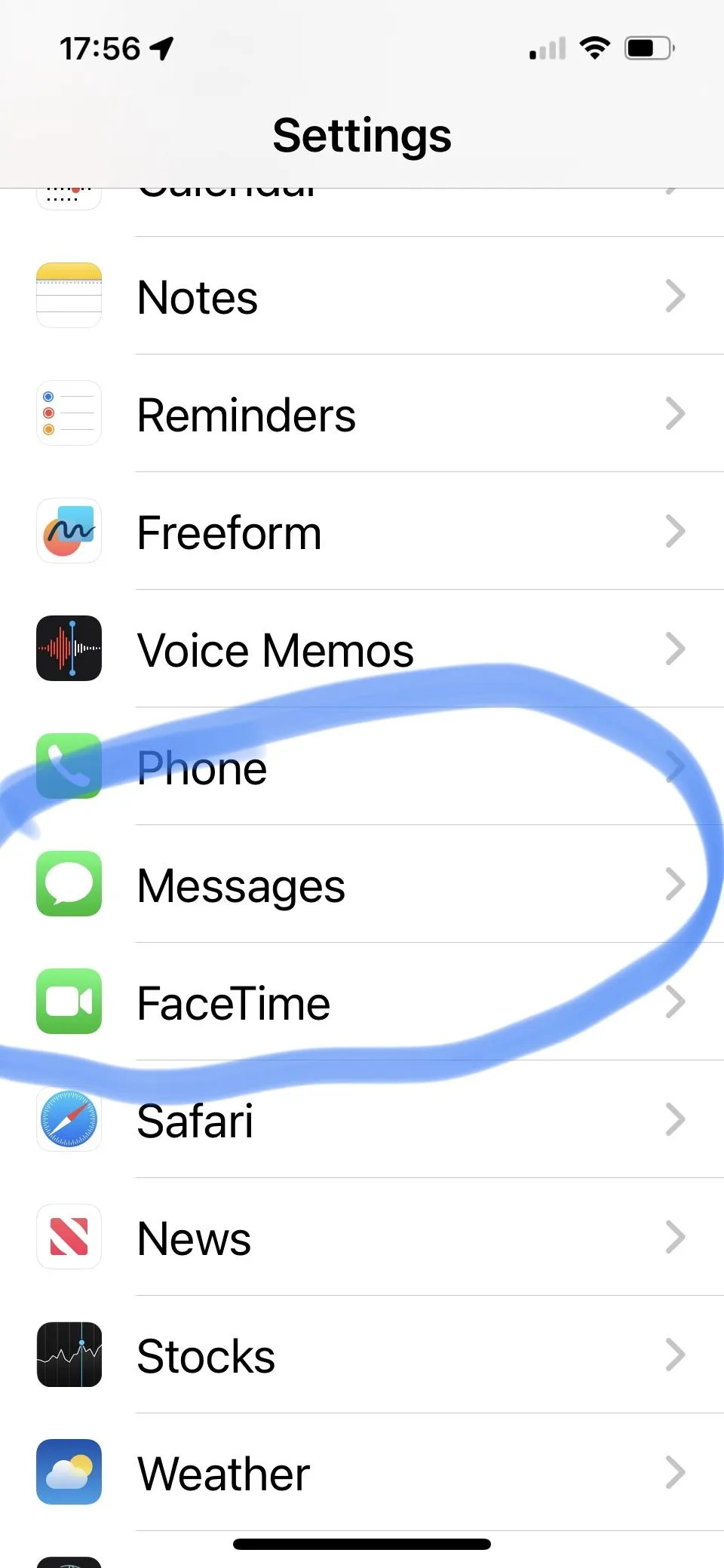This screenshot has height=1568, width=724.
Task: Open Stocks settings
Action: click(x=362, y=1355)
